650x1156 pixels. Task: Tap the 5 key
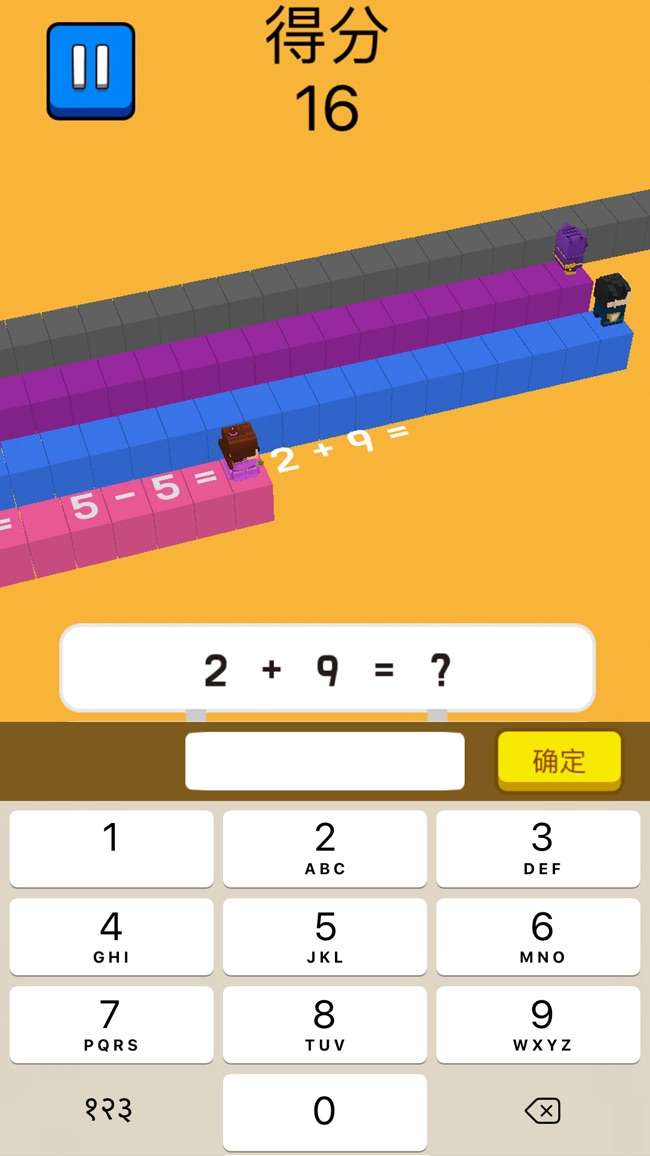tap(325, 936)
